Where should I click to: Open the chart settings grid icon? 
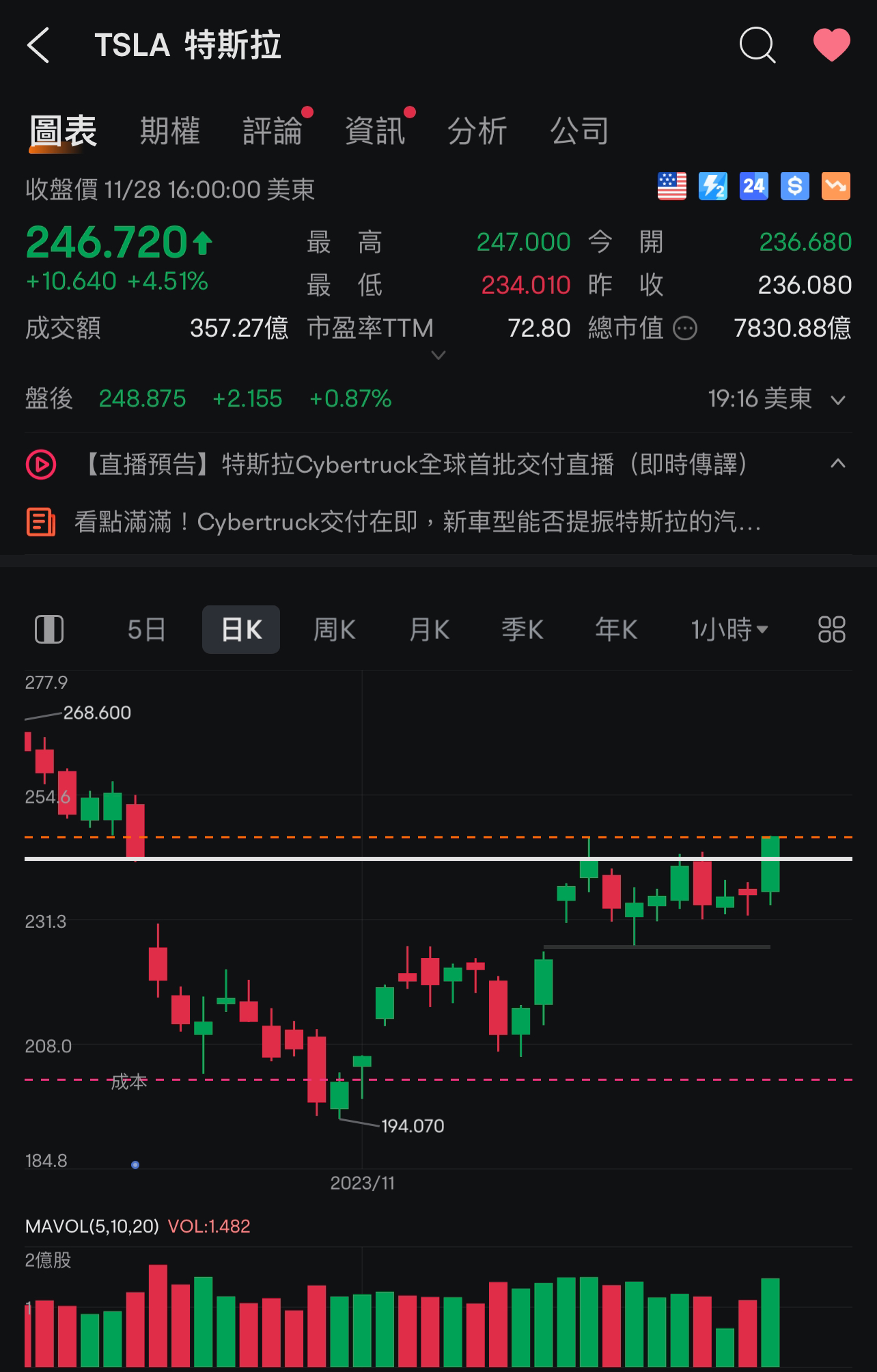click(831, 629)
